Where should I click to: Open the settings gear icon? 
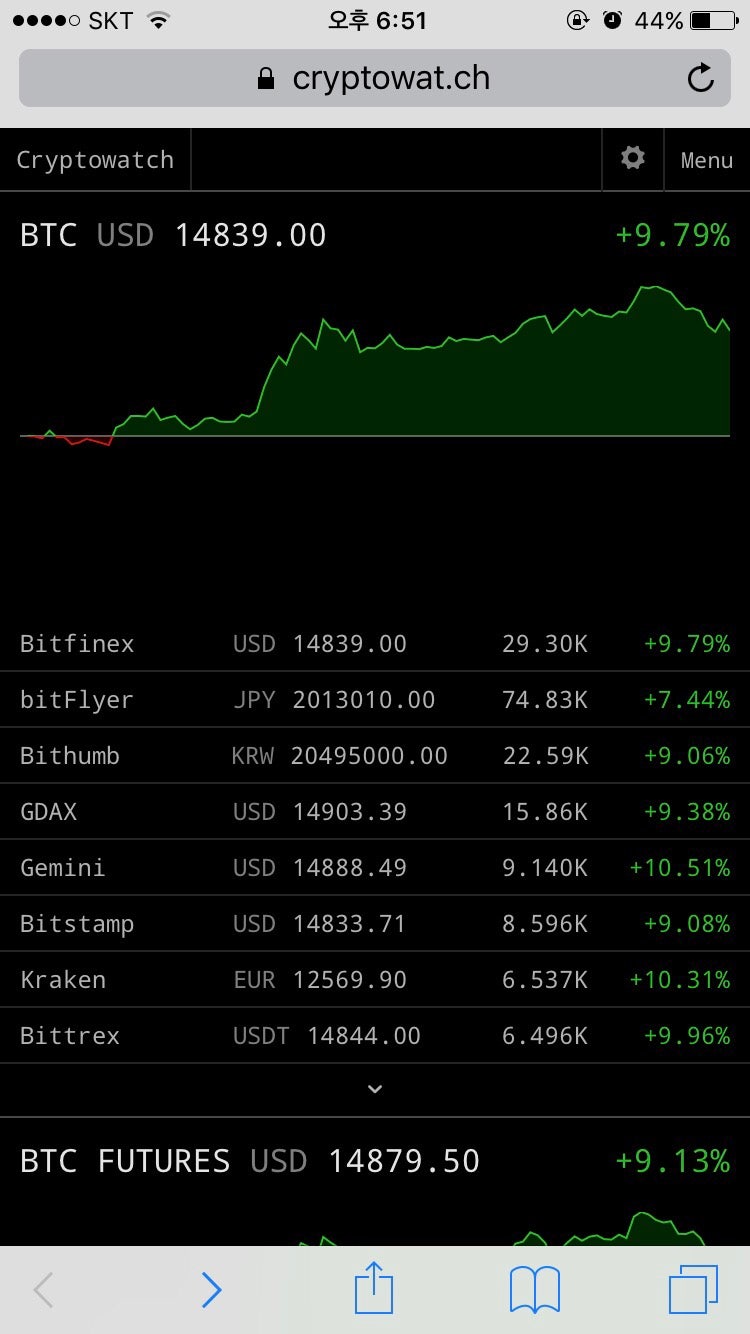tap(633, 159)
